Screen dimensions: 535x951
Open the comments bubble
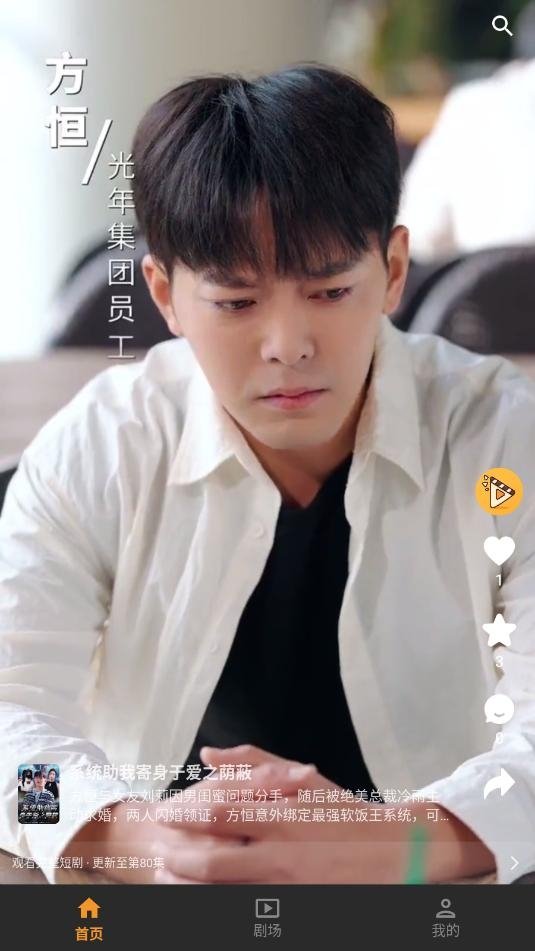pos(499,709)
